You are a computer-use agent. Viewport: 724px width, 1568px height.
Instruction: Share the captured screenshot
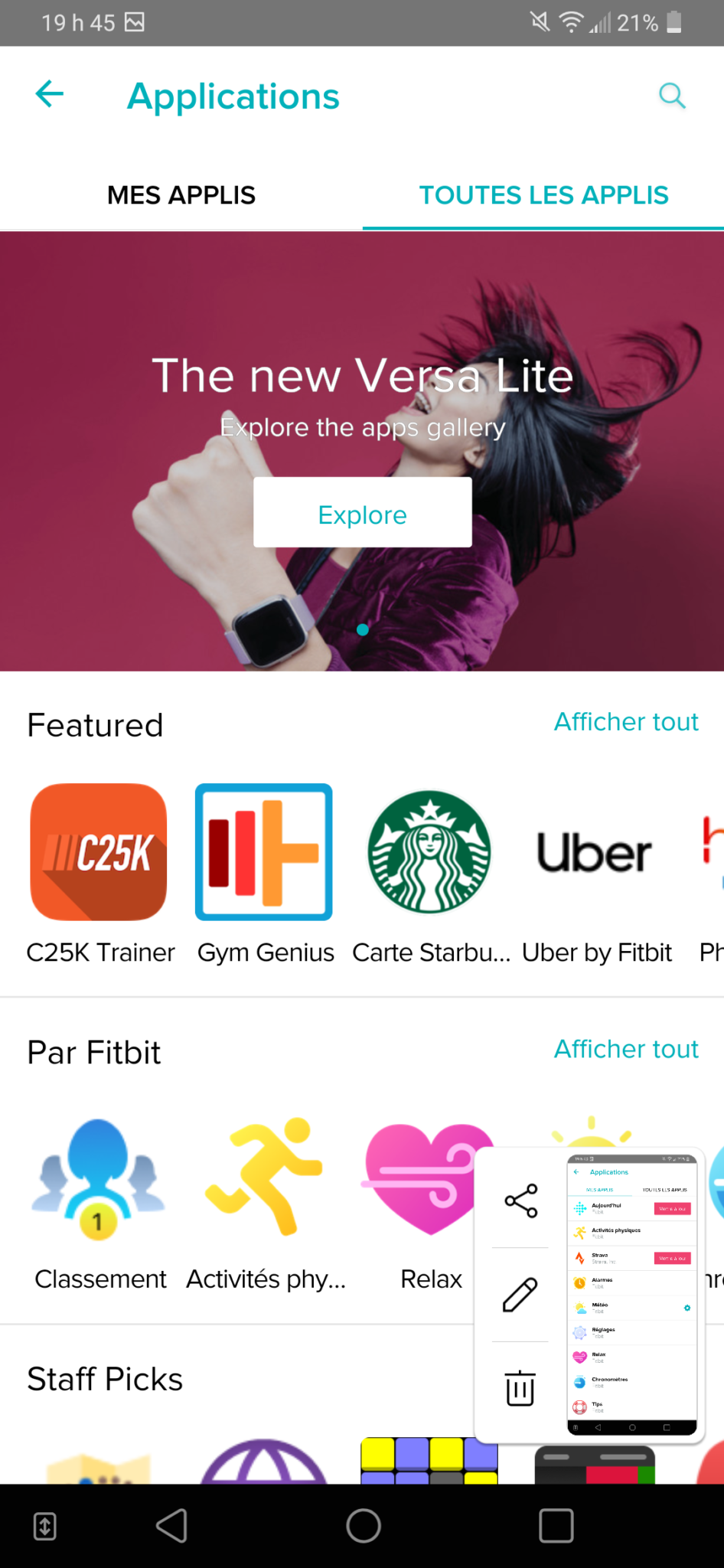(520, 1200)
